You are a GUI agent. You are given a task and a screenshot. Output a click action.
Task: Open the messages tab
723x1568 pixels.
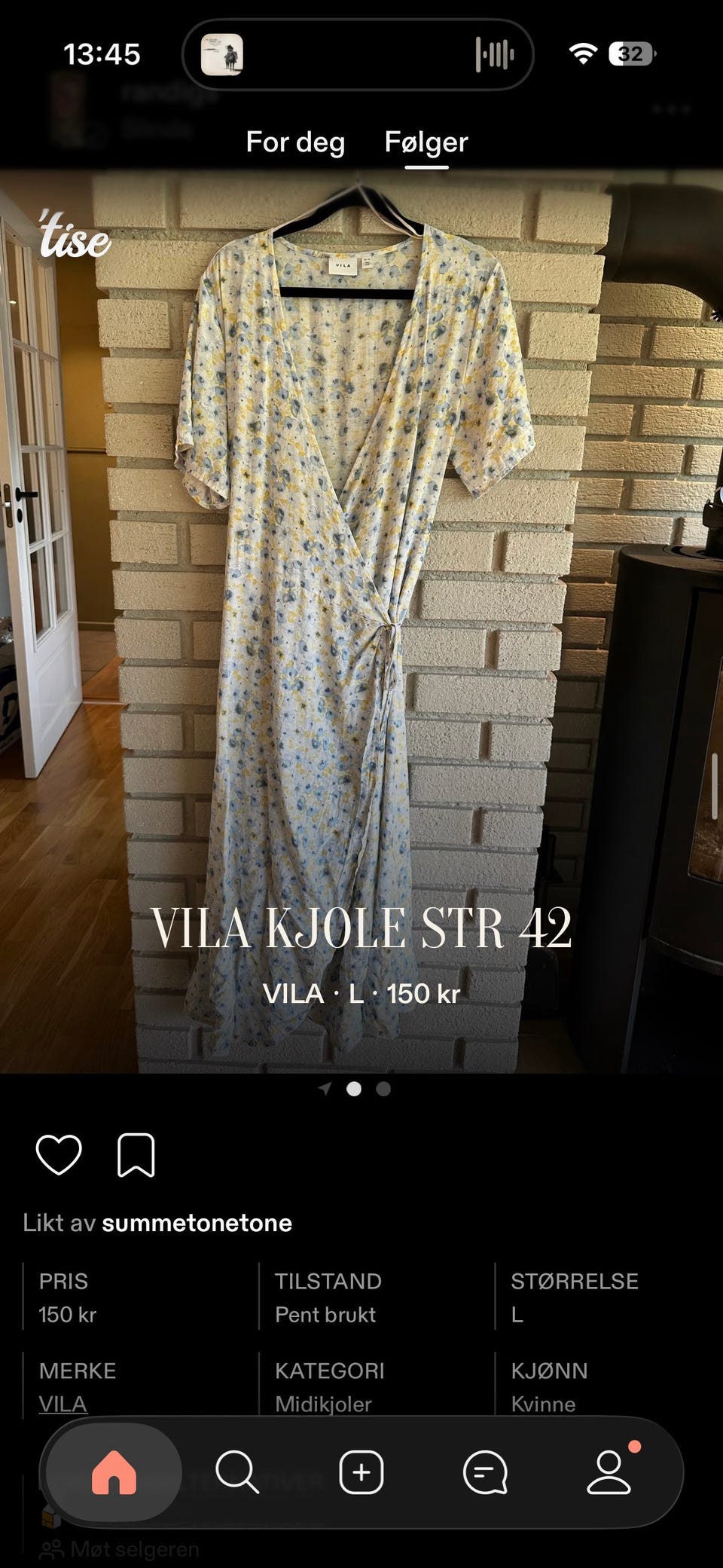pos(485,1472)
